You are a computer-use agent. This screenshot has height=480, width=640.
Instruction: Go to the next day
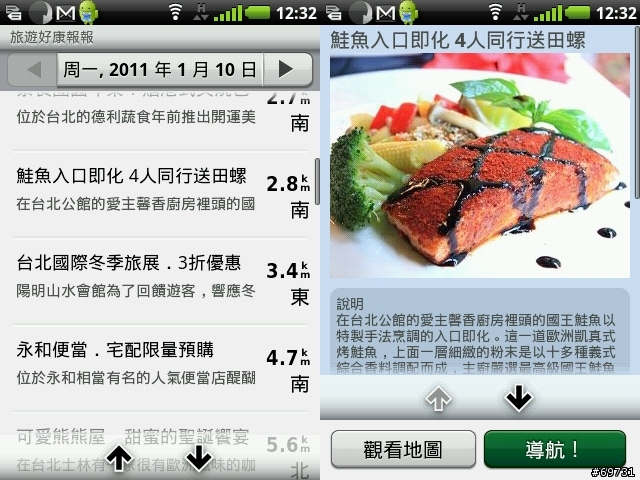(x=287, y=70)
